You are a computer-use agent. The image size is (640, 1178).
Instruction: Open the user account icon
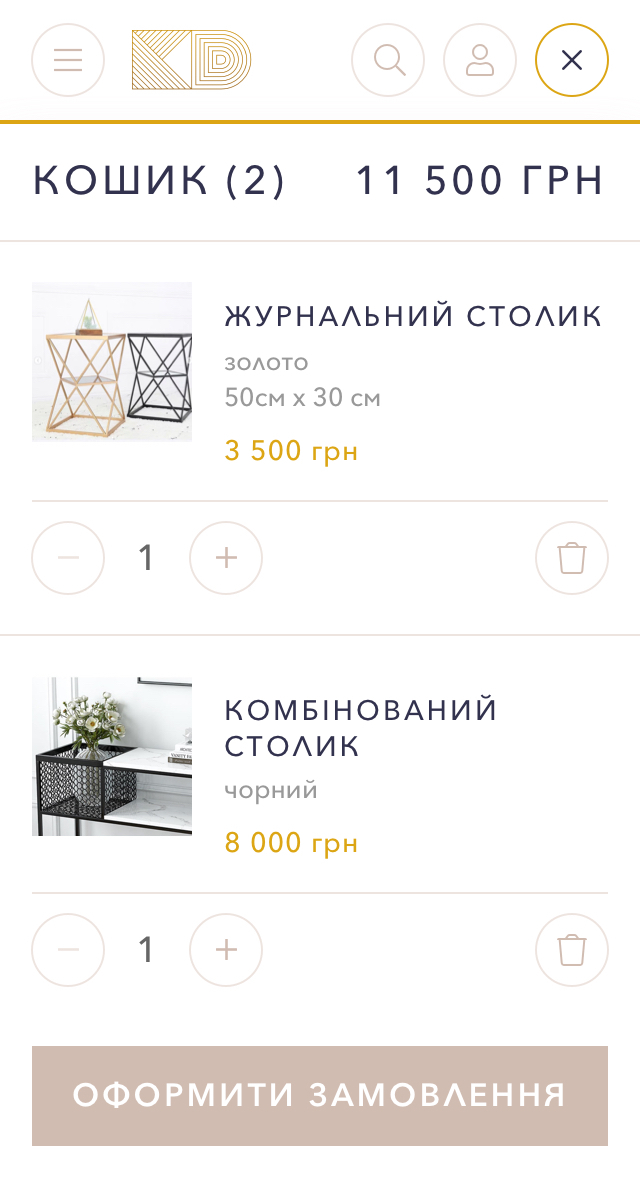coord(480,60)
